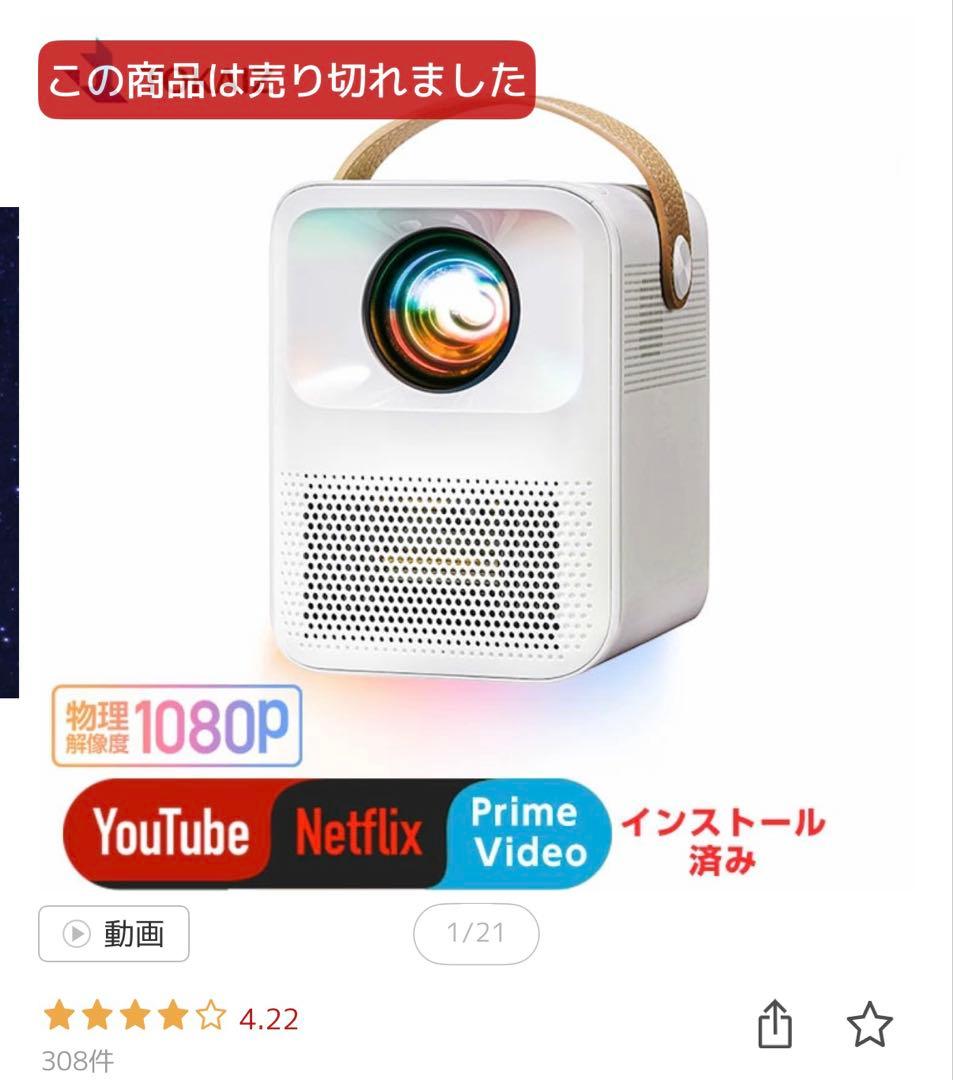Add the product to favorites with the star
The width and height of the screenshot is (953, 1080).
tap(869, 1025)
